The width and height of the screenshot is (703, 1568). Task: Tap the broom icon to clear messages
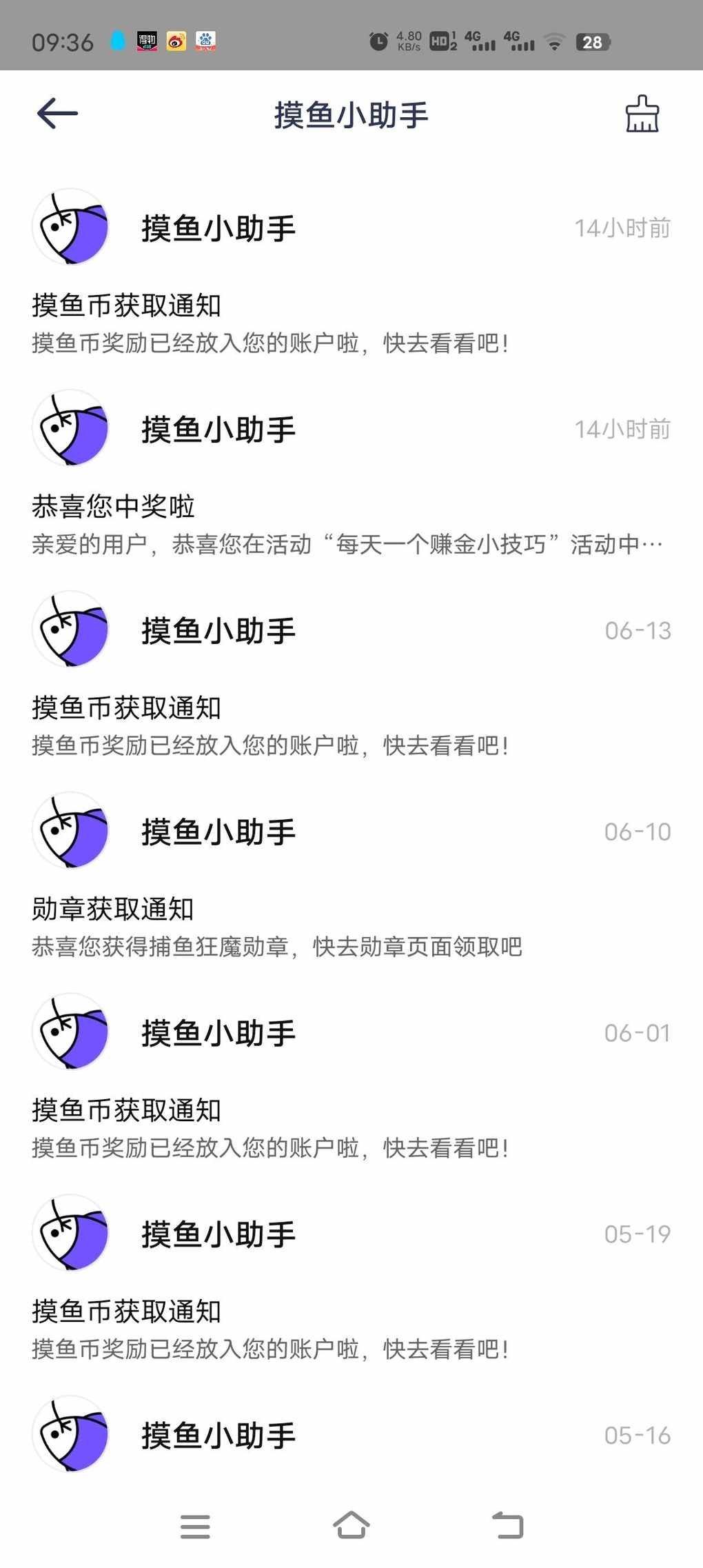tap(642, 114)
